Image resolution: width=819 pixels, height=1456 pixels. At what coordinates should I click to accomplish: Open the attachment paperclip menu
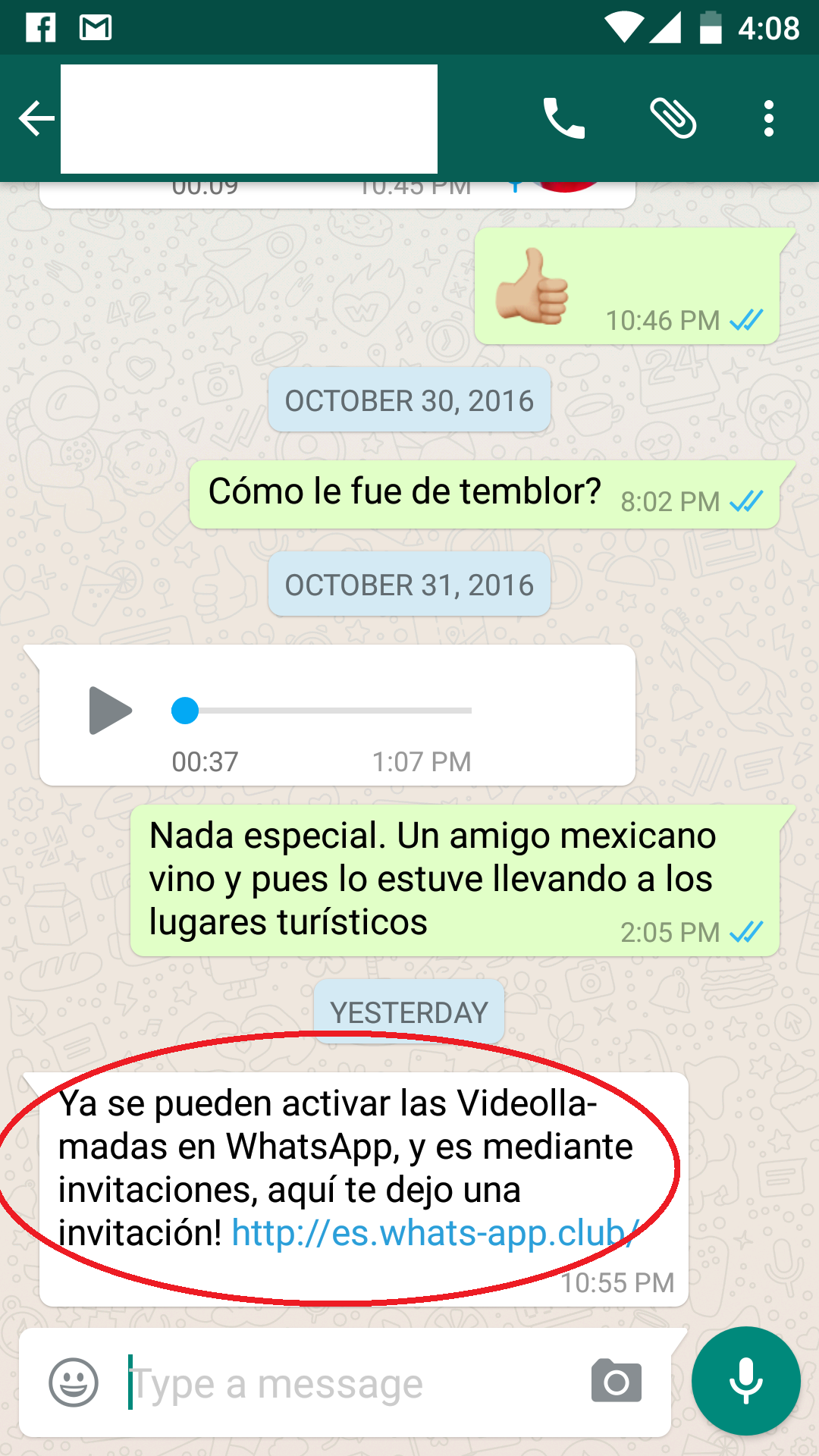click(673, 119)
